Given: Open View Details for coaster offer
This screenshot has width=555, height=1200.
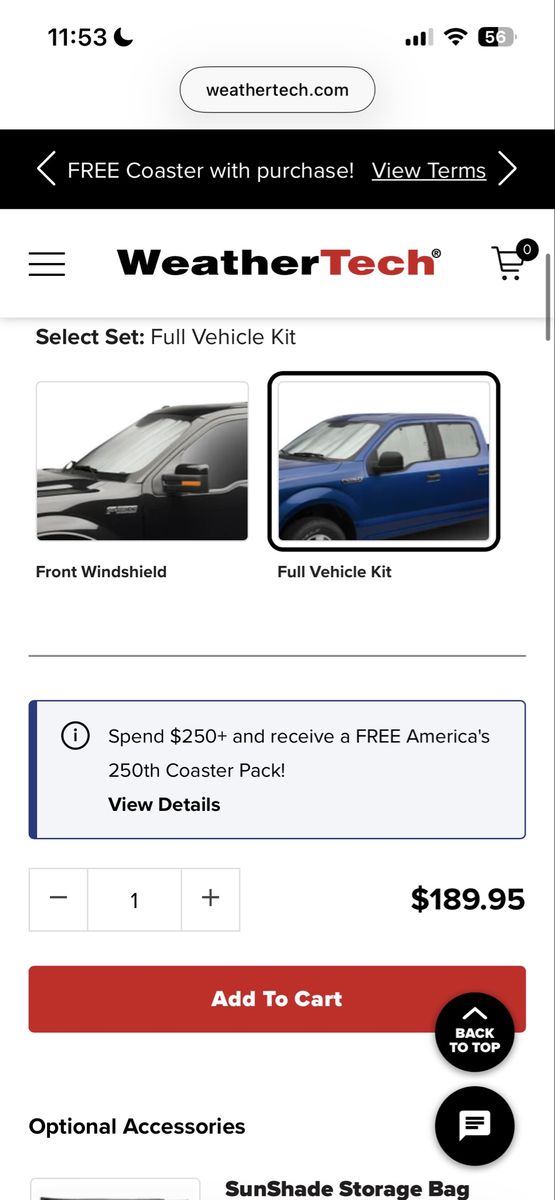Looking at the screenshot, I should [x=164, y=804].
